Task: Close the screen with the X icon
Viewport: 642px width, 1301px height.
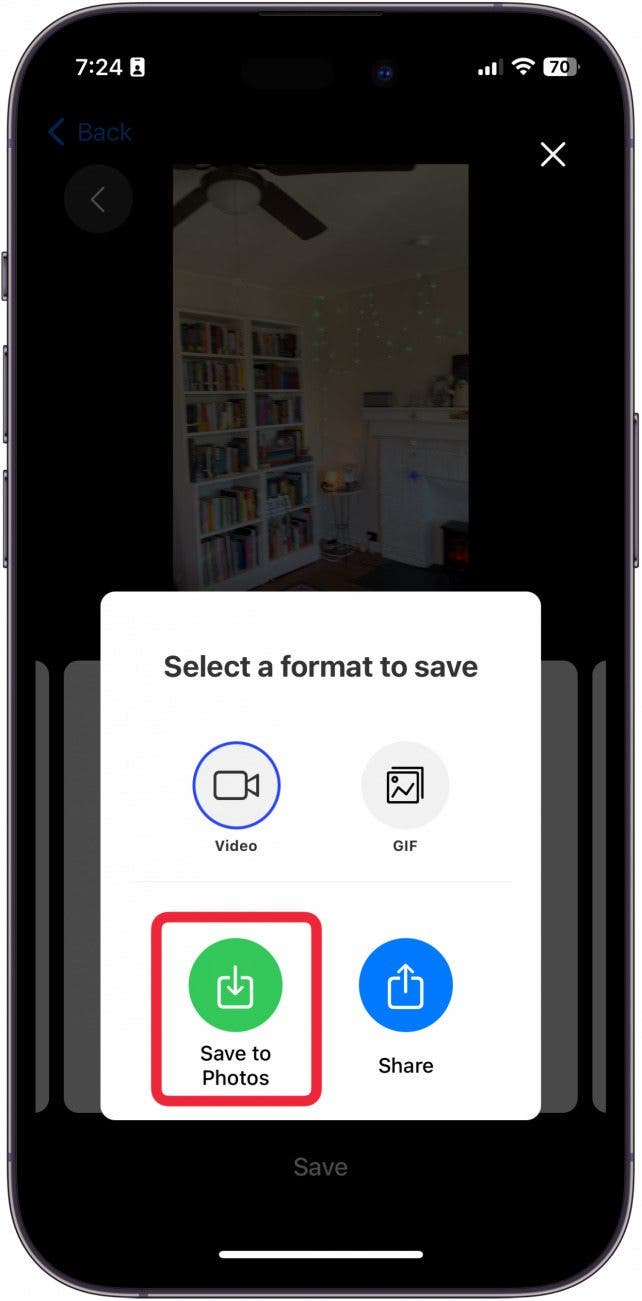Action: pos(553,154)
